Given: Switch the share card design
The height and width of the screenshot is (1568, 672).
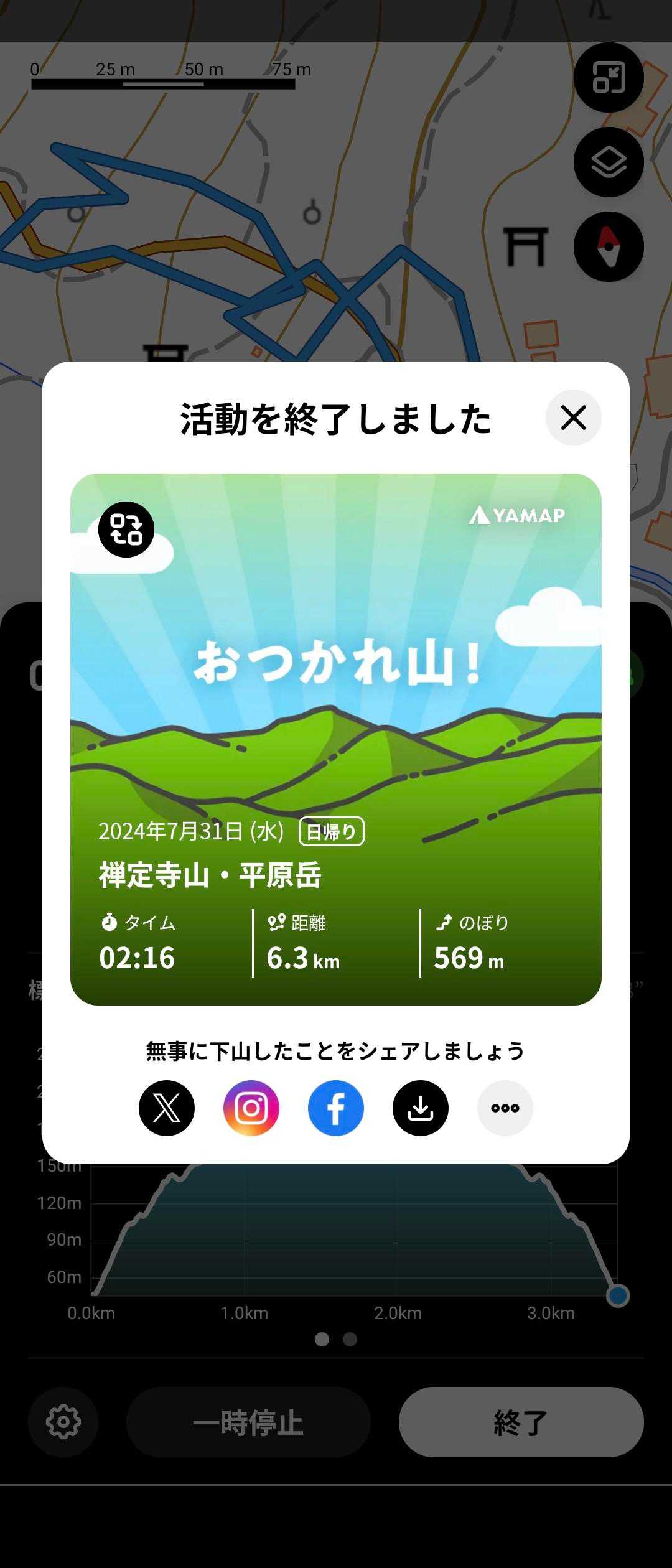Looking at the screenshot, I should [126, 530].
